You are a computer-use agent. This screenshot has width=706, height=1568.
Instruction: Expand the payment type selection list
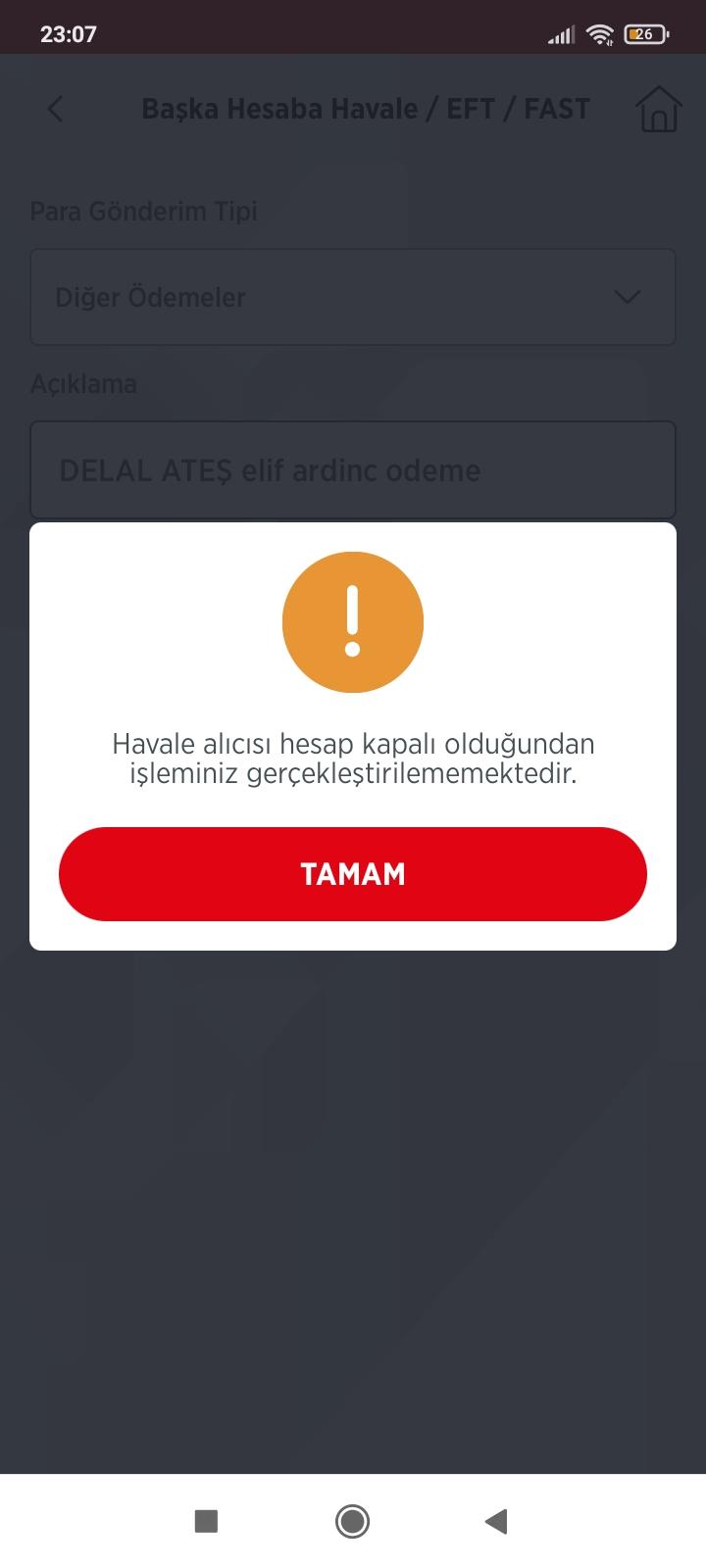tap(353, 297)
